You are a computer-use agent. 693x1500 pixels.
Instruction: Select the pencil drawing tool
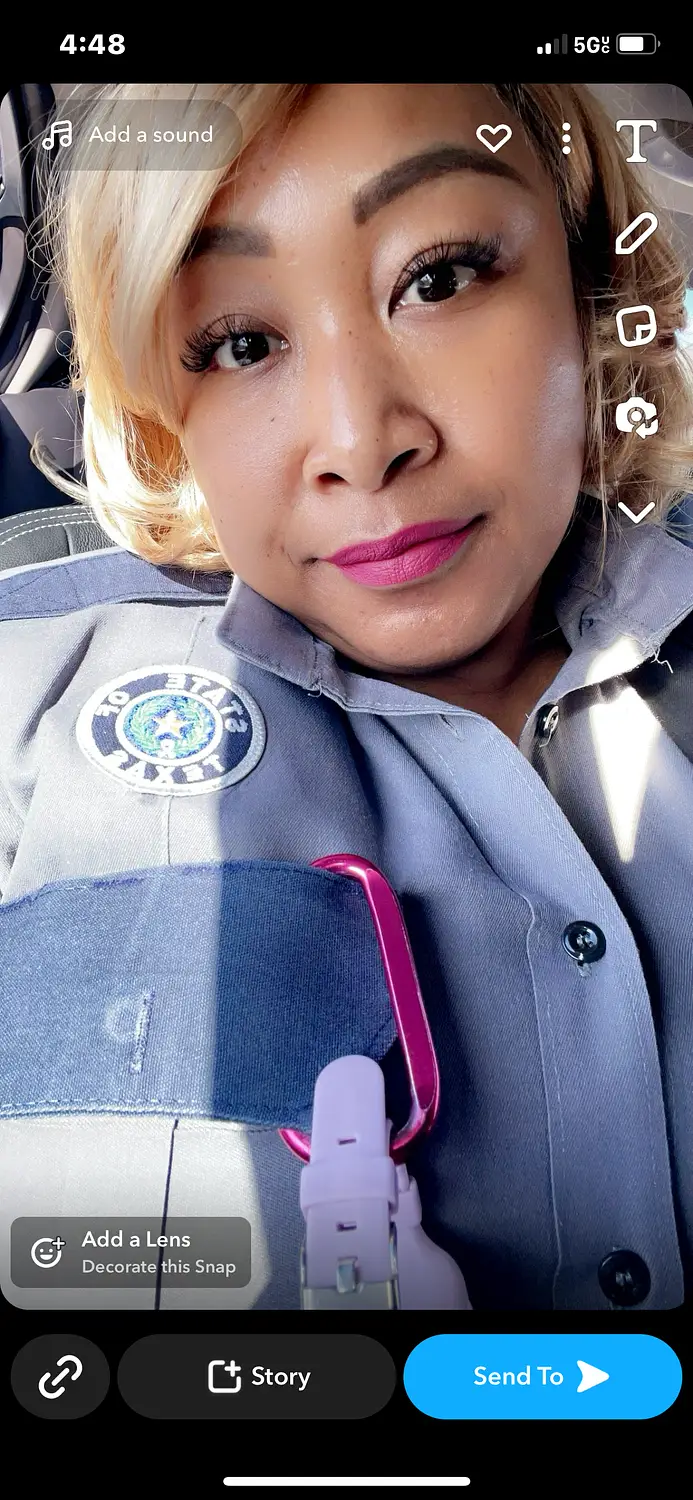[636, 234]
